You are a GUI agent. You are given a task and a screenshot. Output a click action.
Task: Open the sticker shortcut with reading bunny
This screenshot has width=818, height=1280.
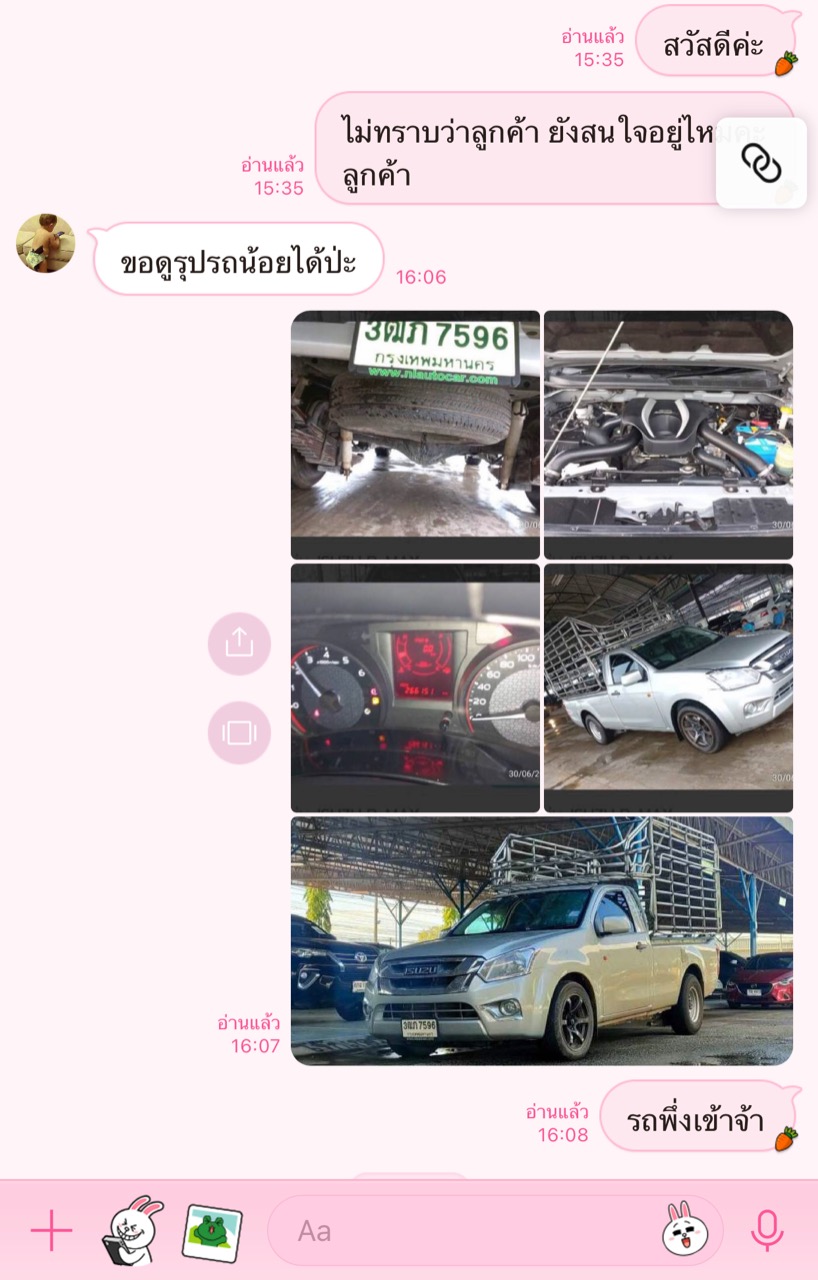[133, 1230]
